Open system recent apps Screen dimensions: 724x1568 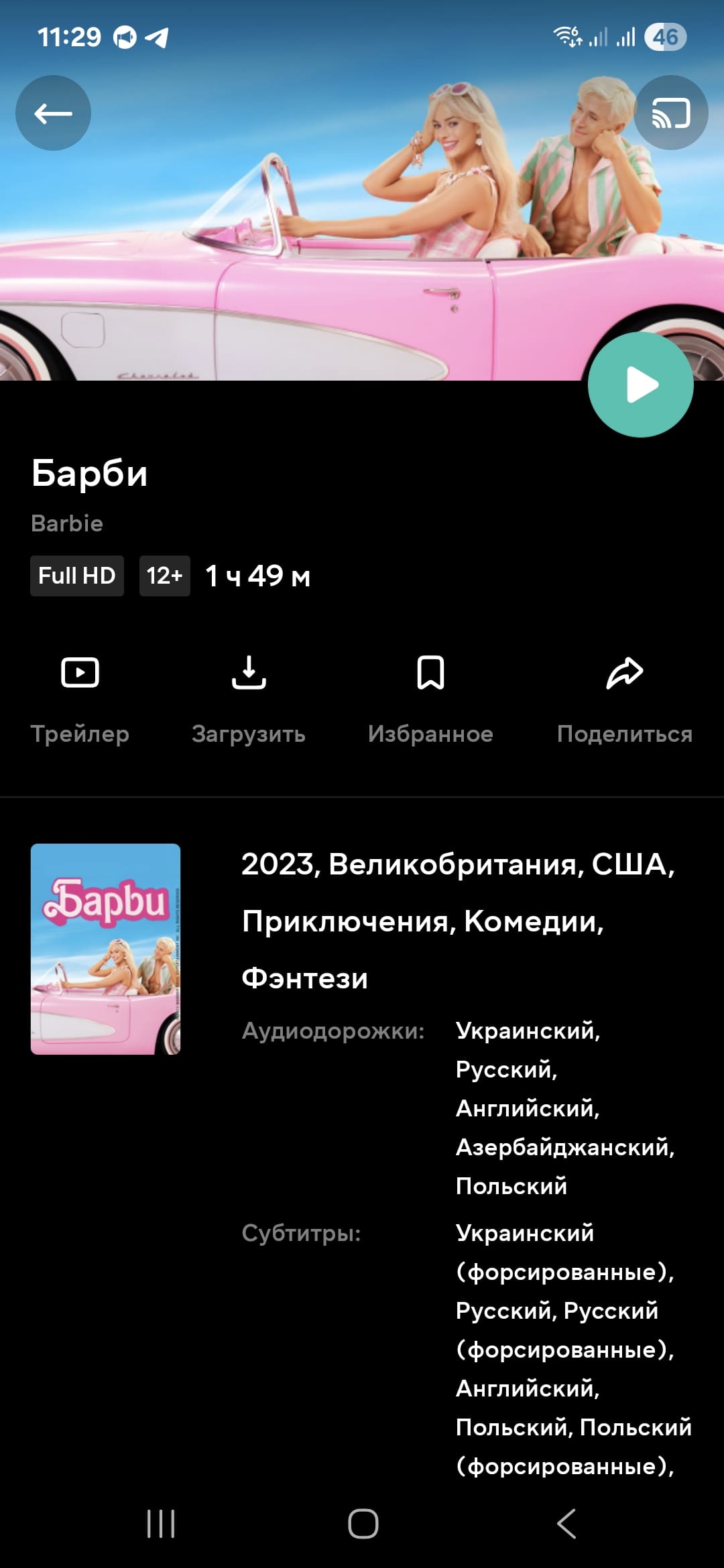click(x=161, y=1523)
